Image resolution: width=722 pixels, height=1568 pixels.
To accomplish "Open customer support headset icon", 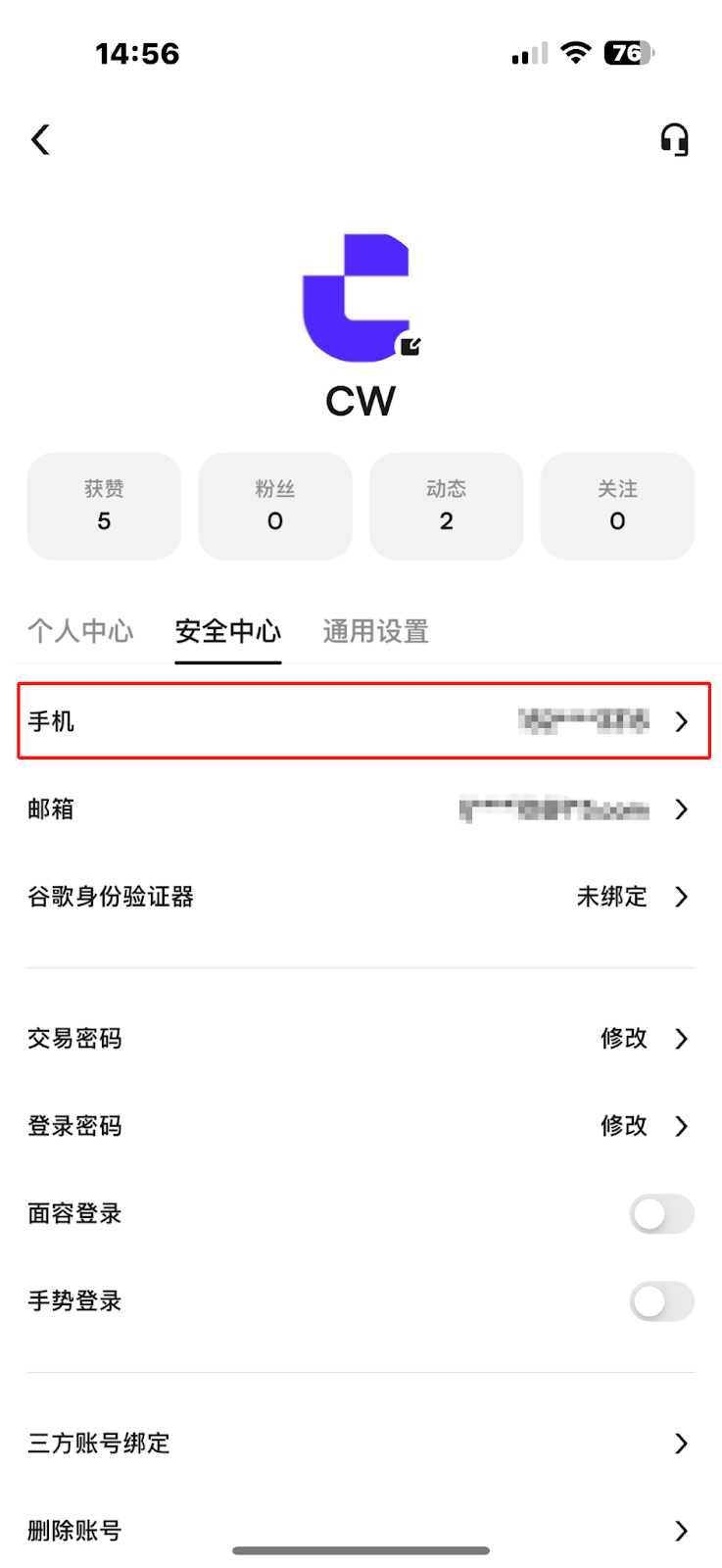I will click(674, 140).
